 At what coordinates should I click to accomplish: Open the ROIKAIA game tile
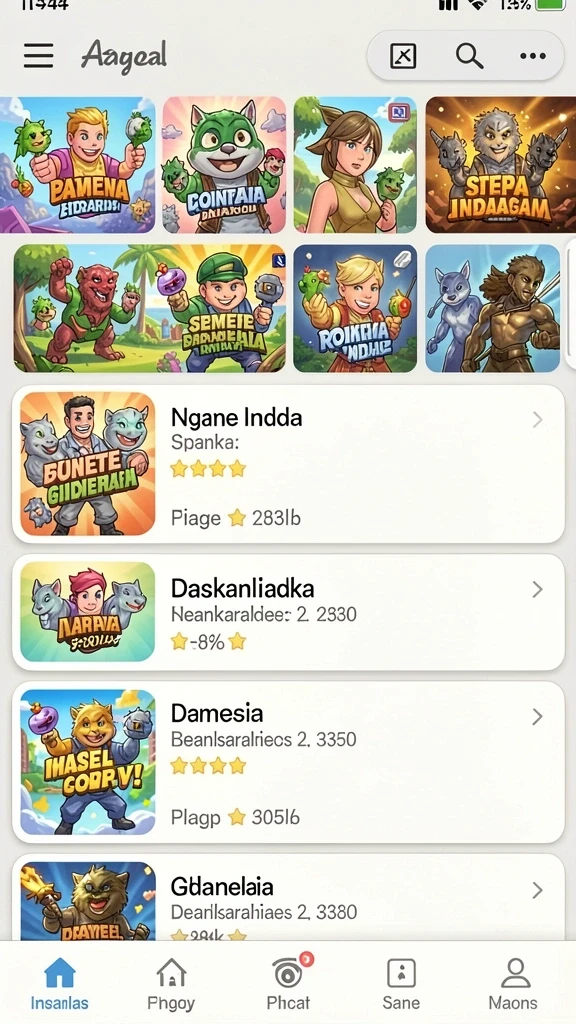(355, 308)
